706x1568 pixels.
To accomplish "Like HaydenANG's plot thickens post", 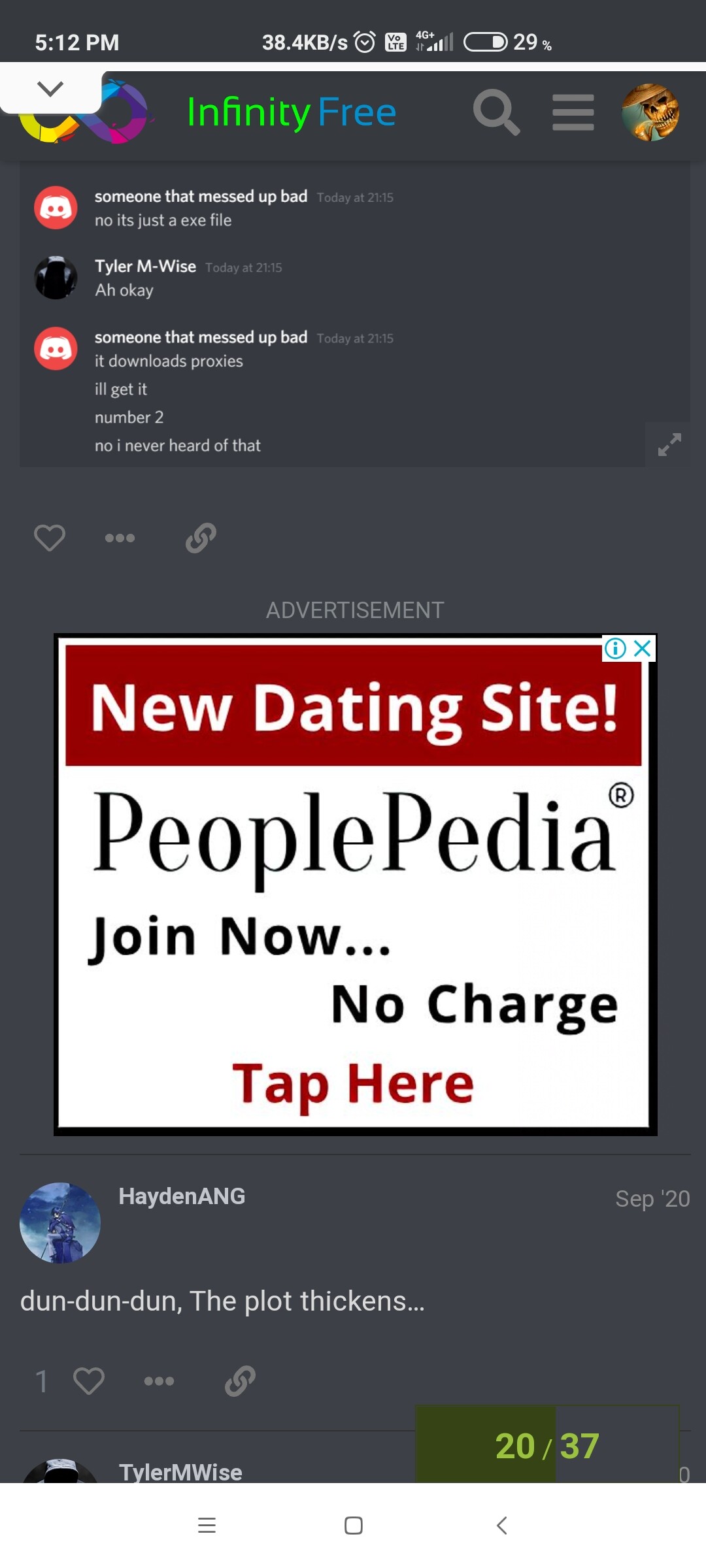I will pos(89,1381).
